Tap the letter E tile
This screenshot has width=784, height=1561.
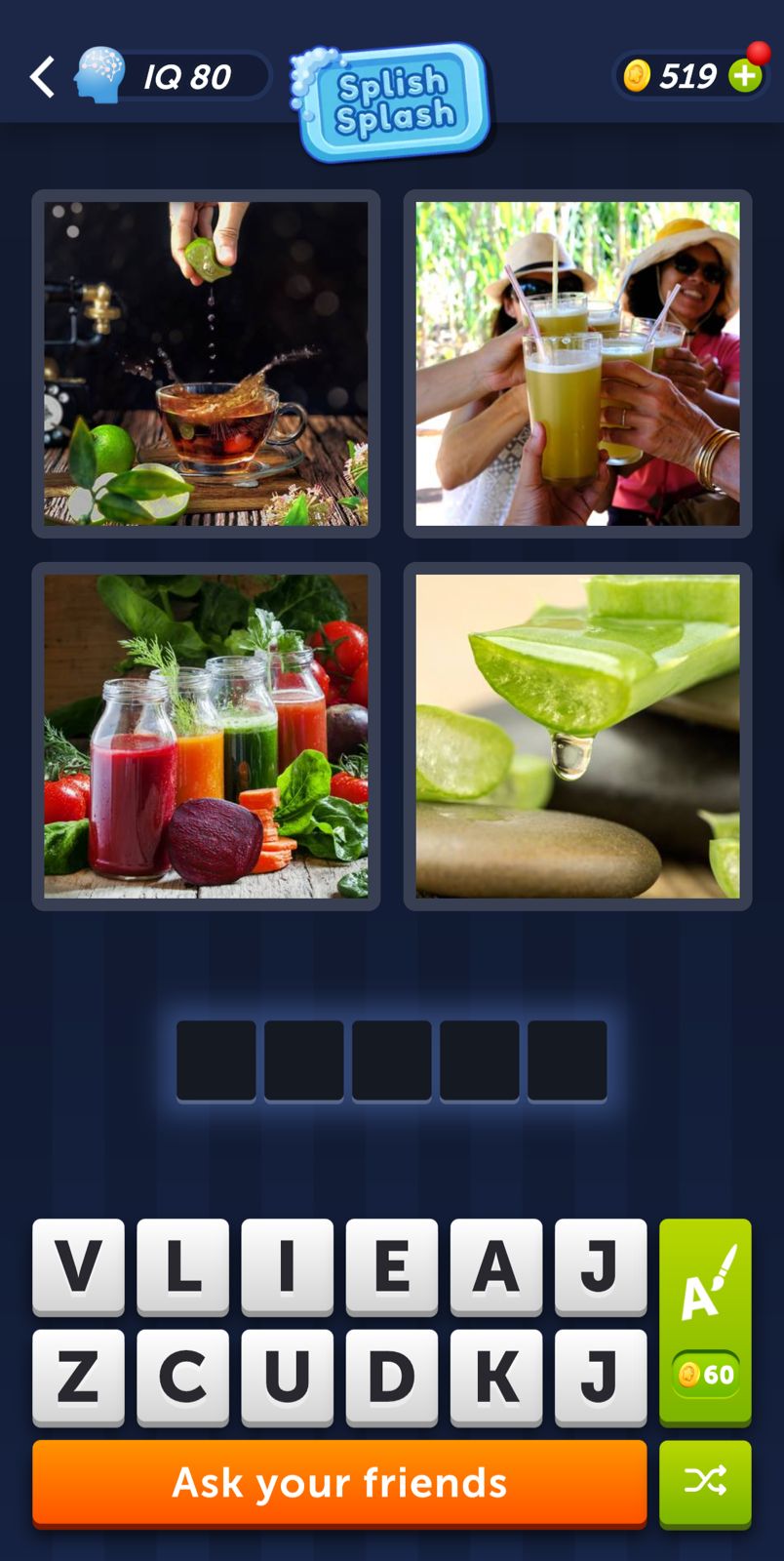click(x=391, y=1265)
